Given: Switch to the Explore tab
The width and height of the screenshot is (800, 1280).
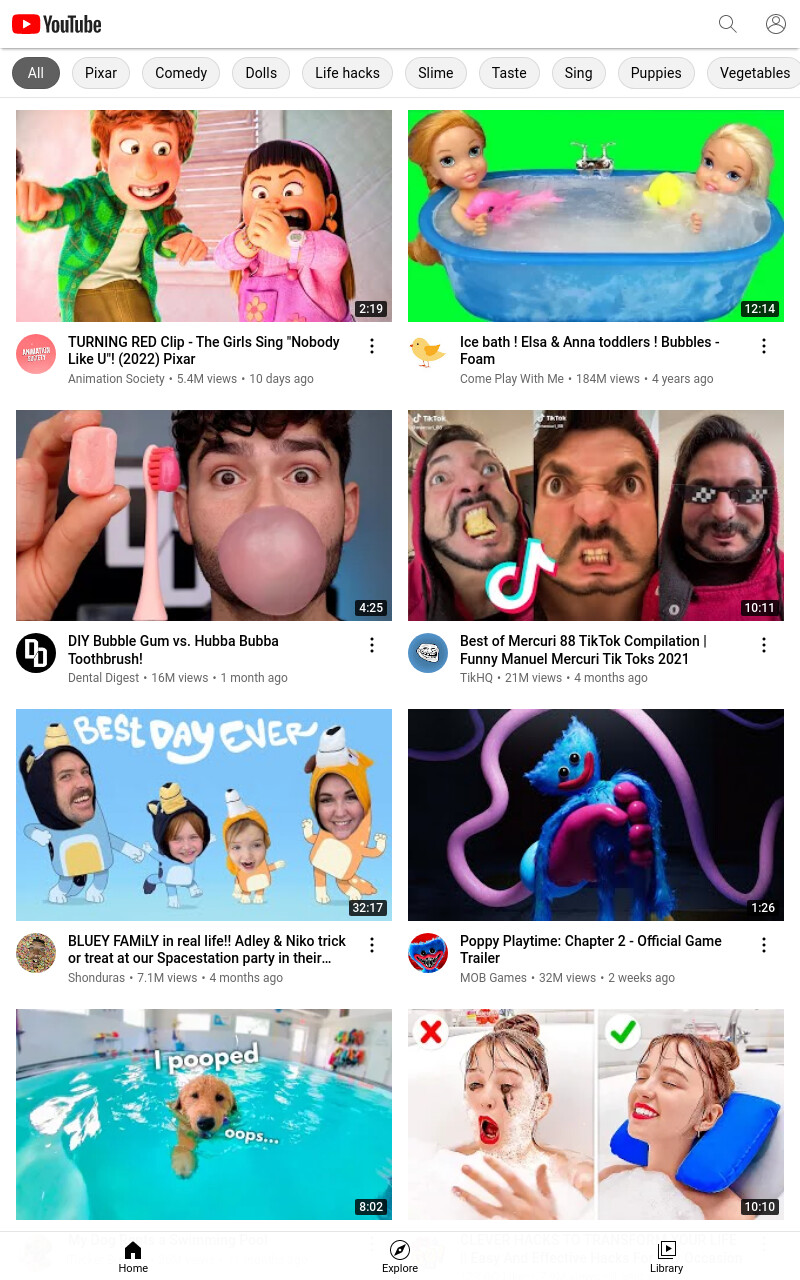Looking at the screenshot, I should [x=400, y=1256].
